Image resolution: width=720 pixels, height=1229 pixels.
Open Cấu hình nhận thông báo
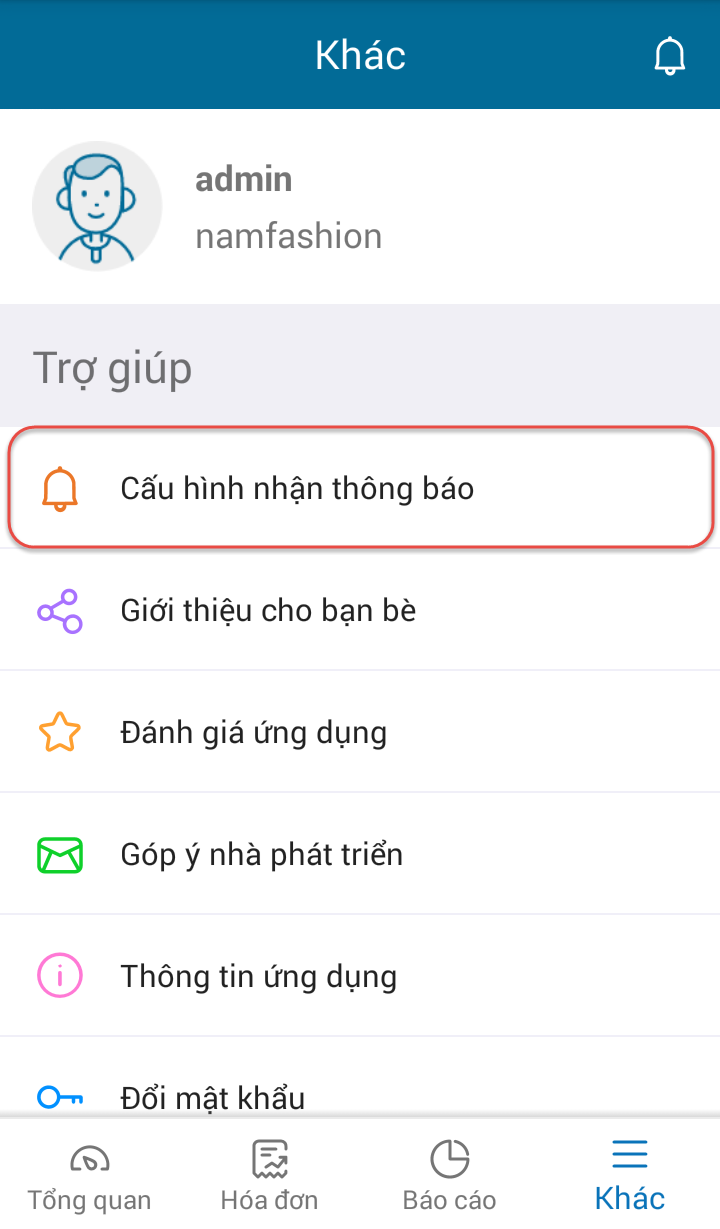360,489
